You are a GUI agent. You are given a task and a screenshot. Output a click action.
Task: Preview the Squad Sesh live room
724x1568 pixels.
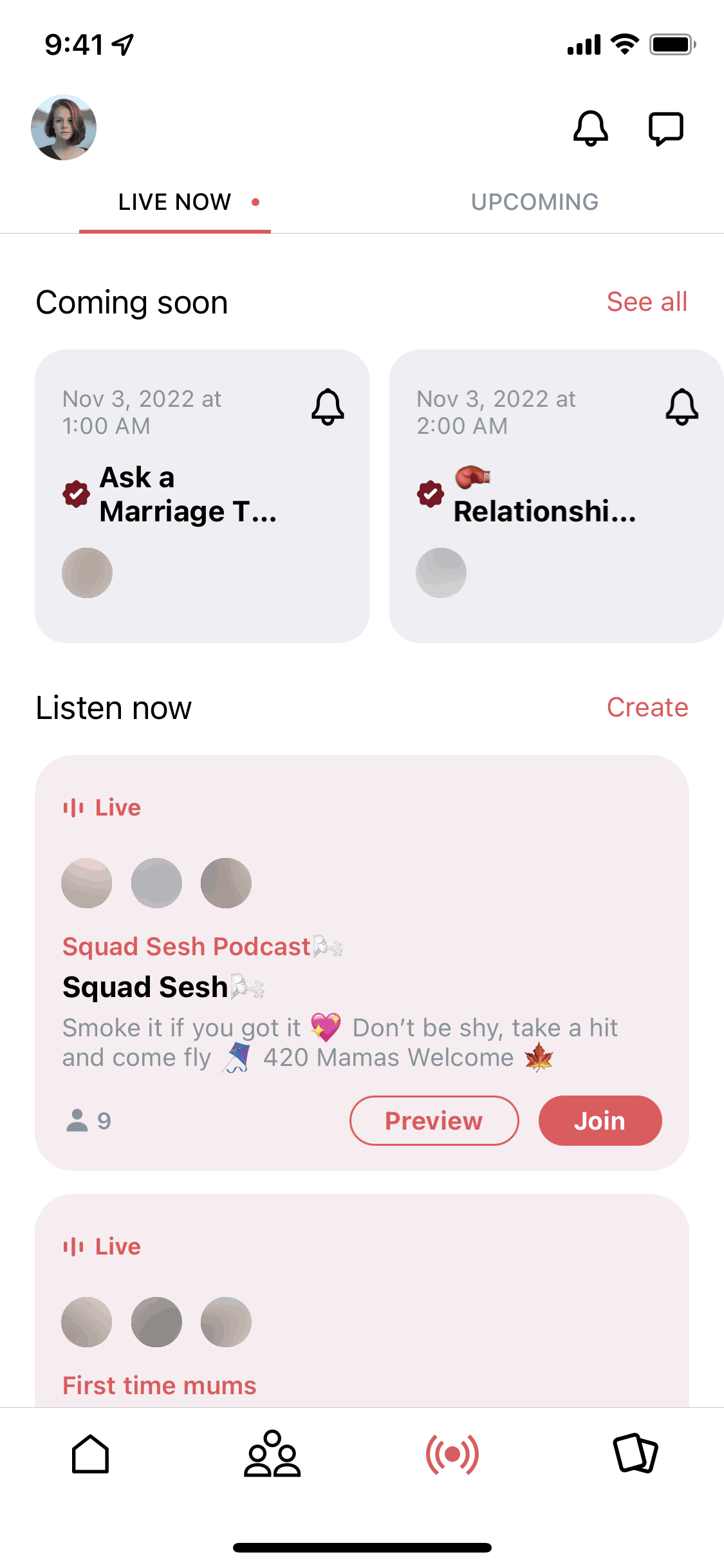click(x=434, y=1121)
